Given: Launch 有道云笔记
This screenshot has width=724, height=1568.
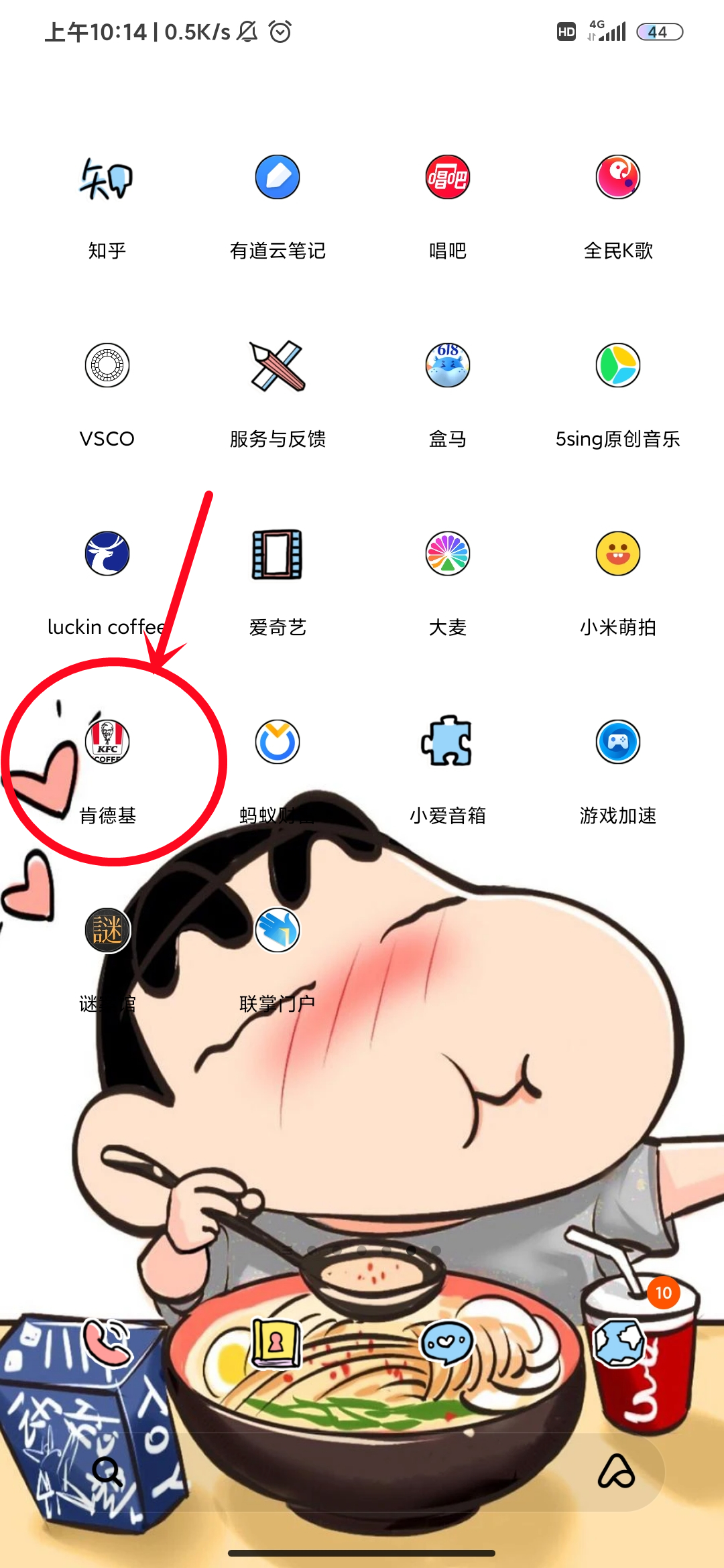Looking at the screenshot, I should [x=278, y=178].
